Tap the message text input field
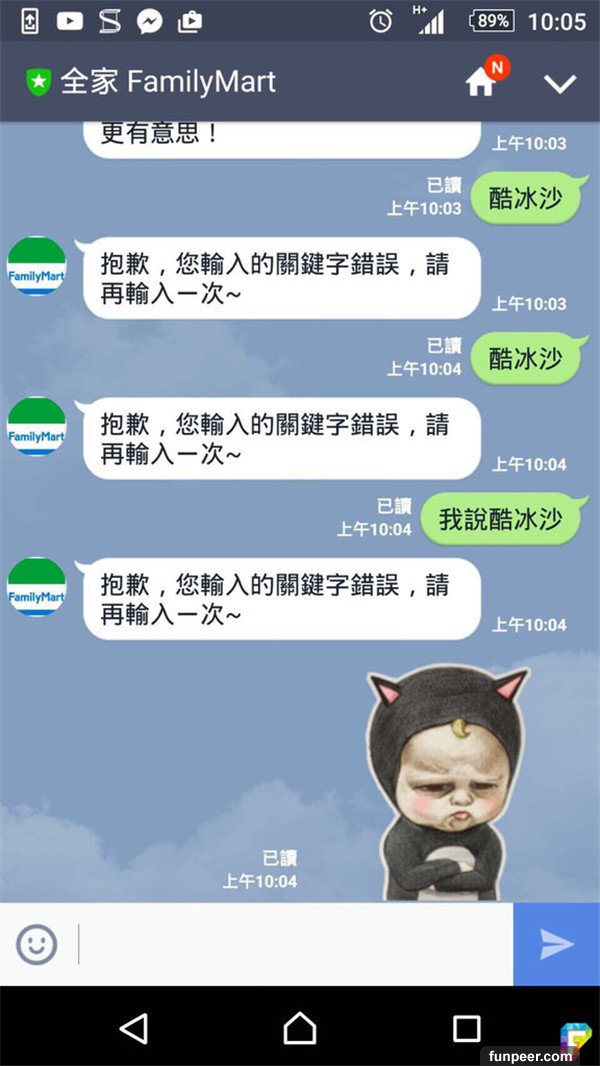The width and height of the screenshot is (600, 1066). click(x=295, y=944)
